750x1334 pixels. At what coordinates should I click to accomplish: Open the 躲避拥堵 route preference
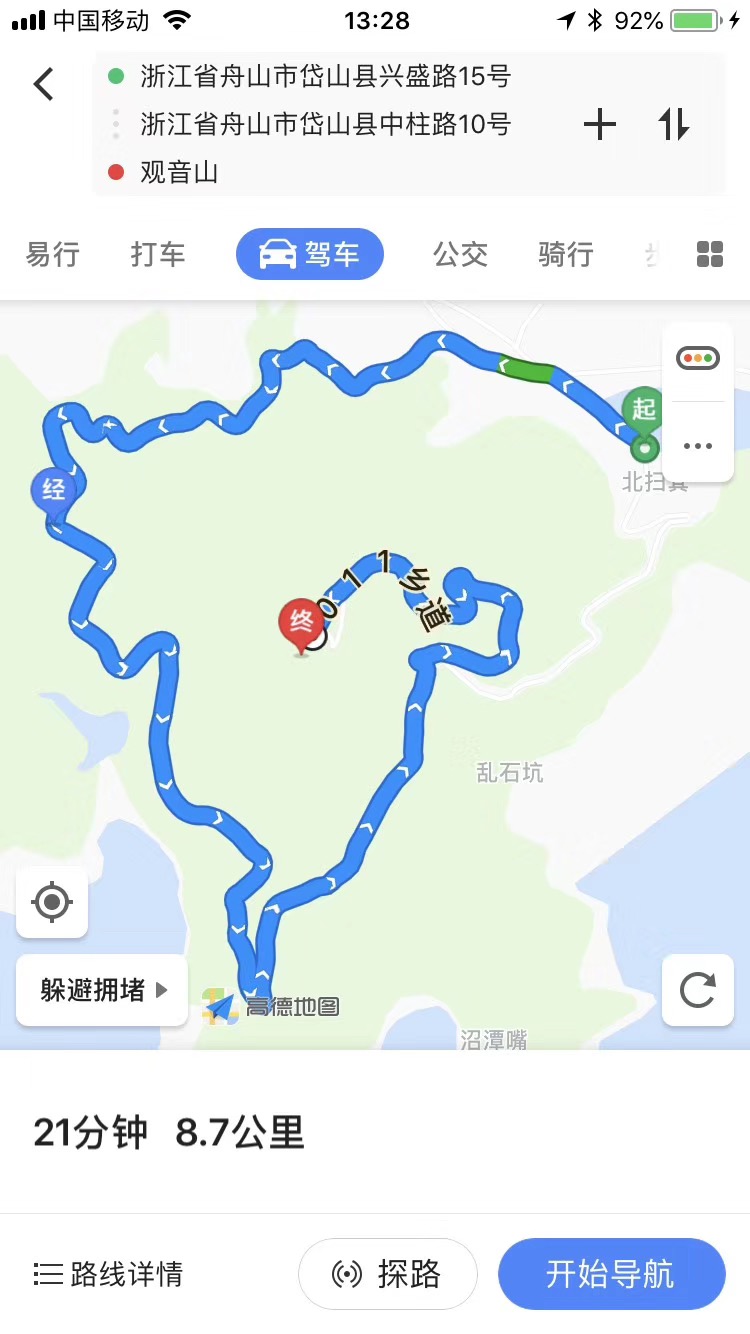tap(102, 990)
